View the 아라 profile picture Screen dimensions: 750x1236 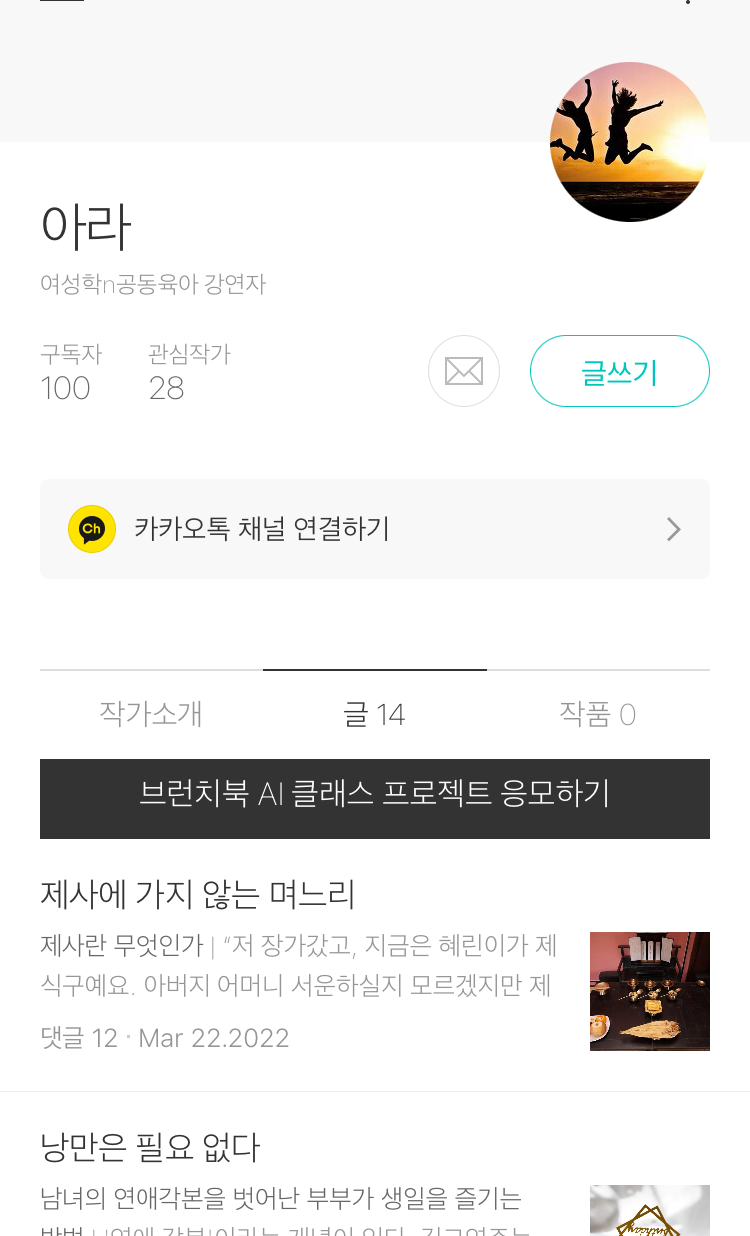pyautogui.click(x=630, y=142)
